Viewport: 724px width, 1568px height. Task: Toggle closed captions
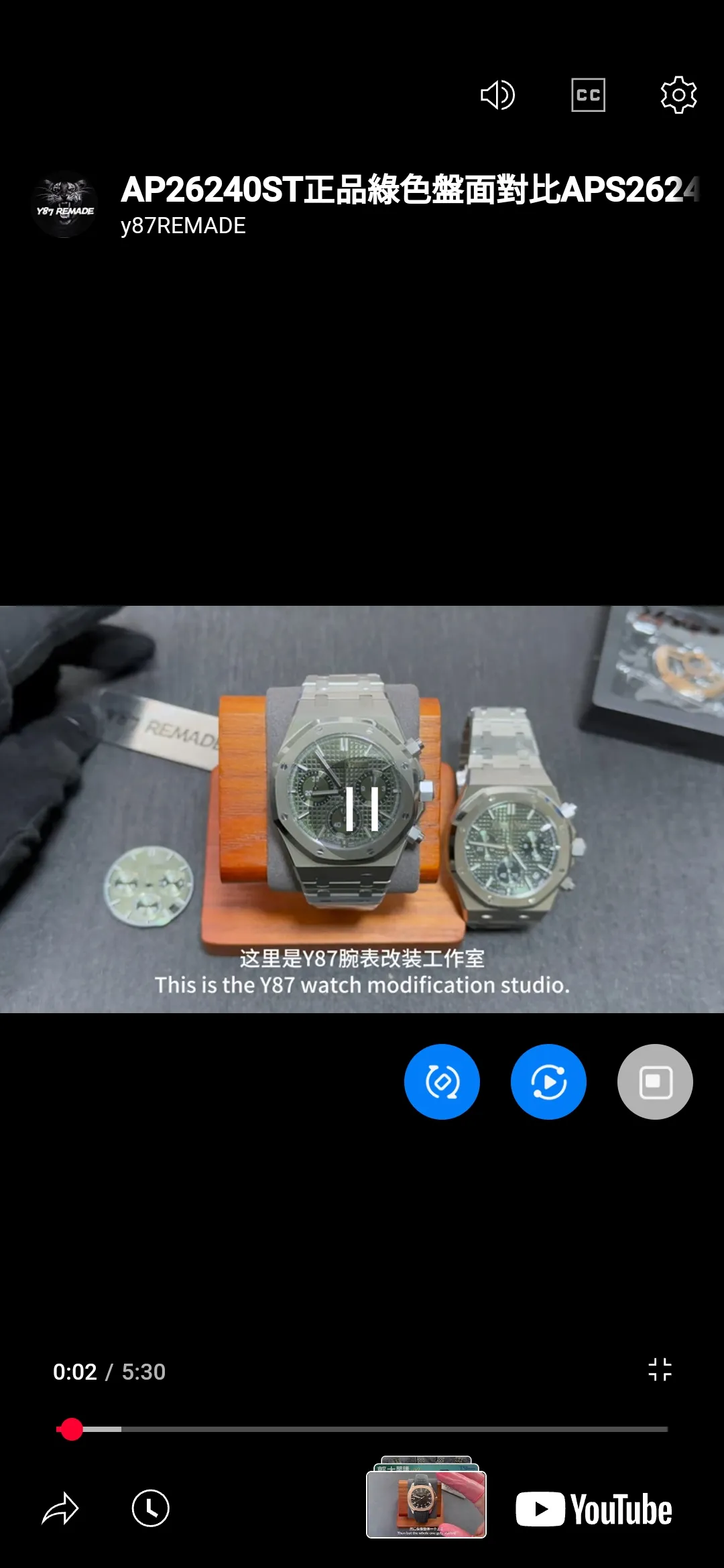pos(588,95)
